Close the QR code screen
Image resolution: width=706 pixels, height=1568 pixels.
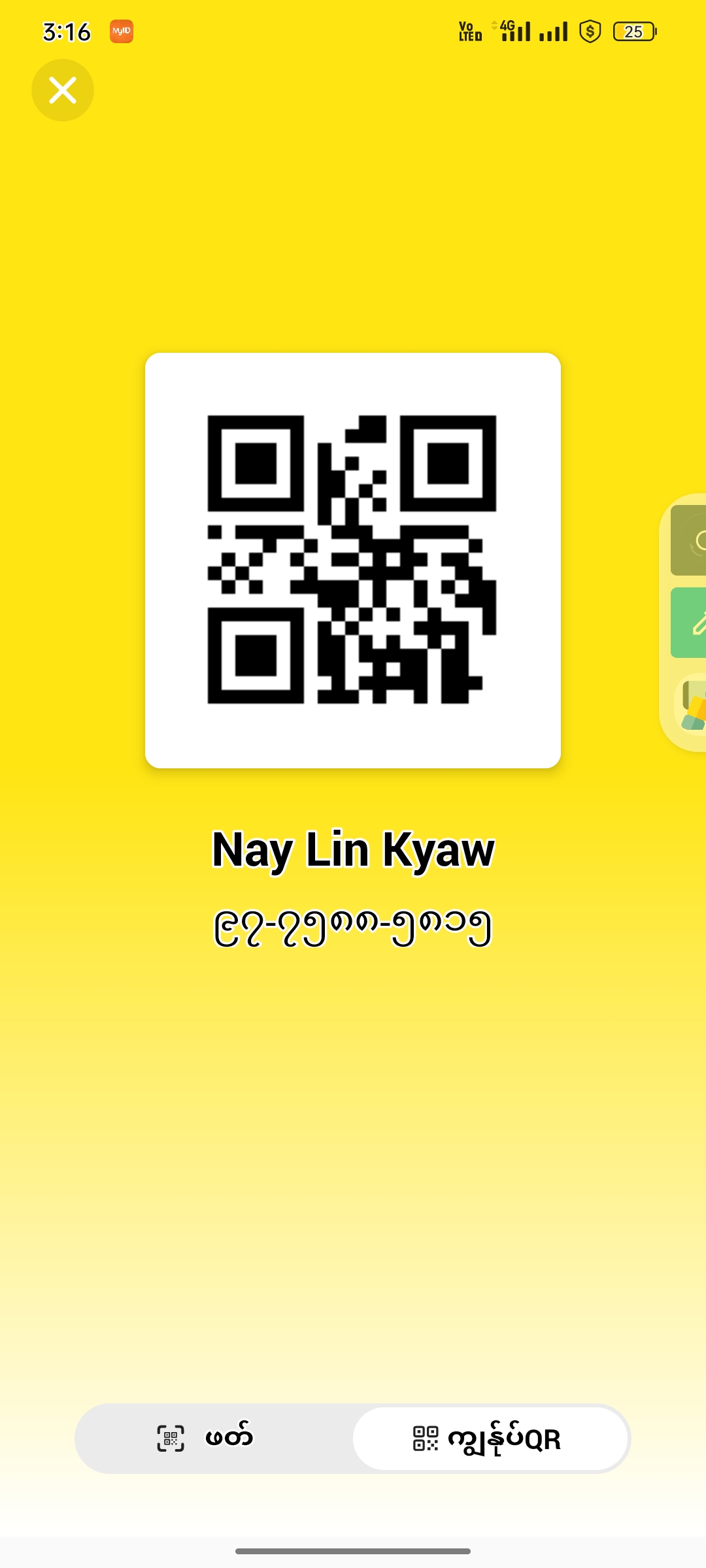pyautogui.click(x=63, y=90)
